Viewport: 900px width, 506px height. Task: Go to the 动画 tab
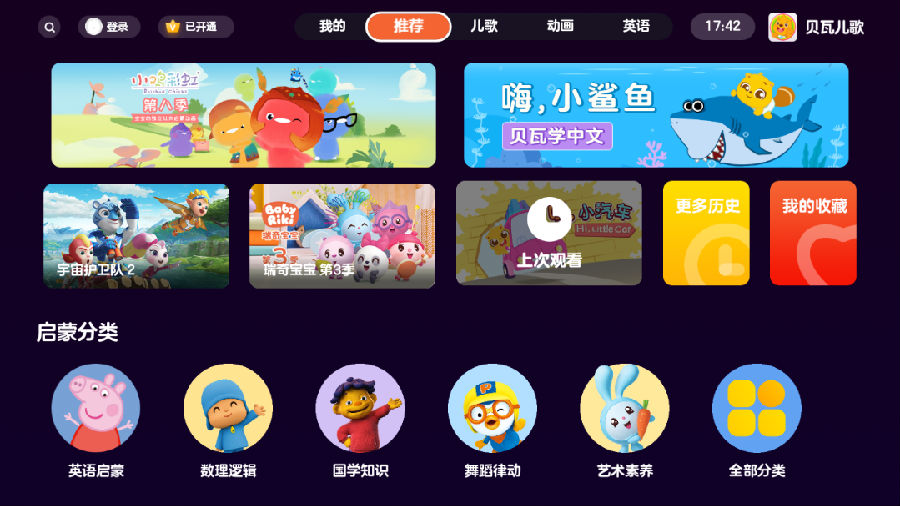(x=560, y=26)
